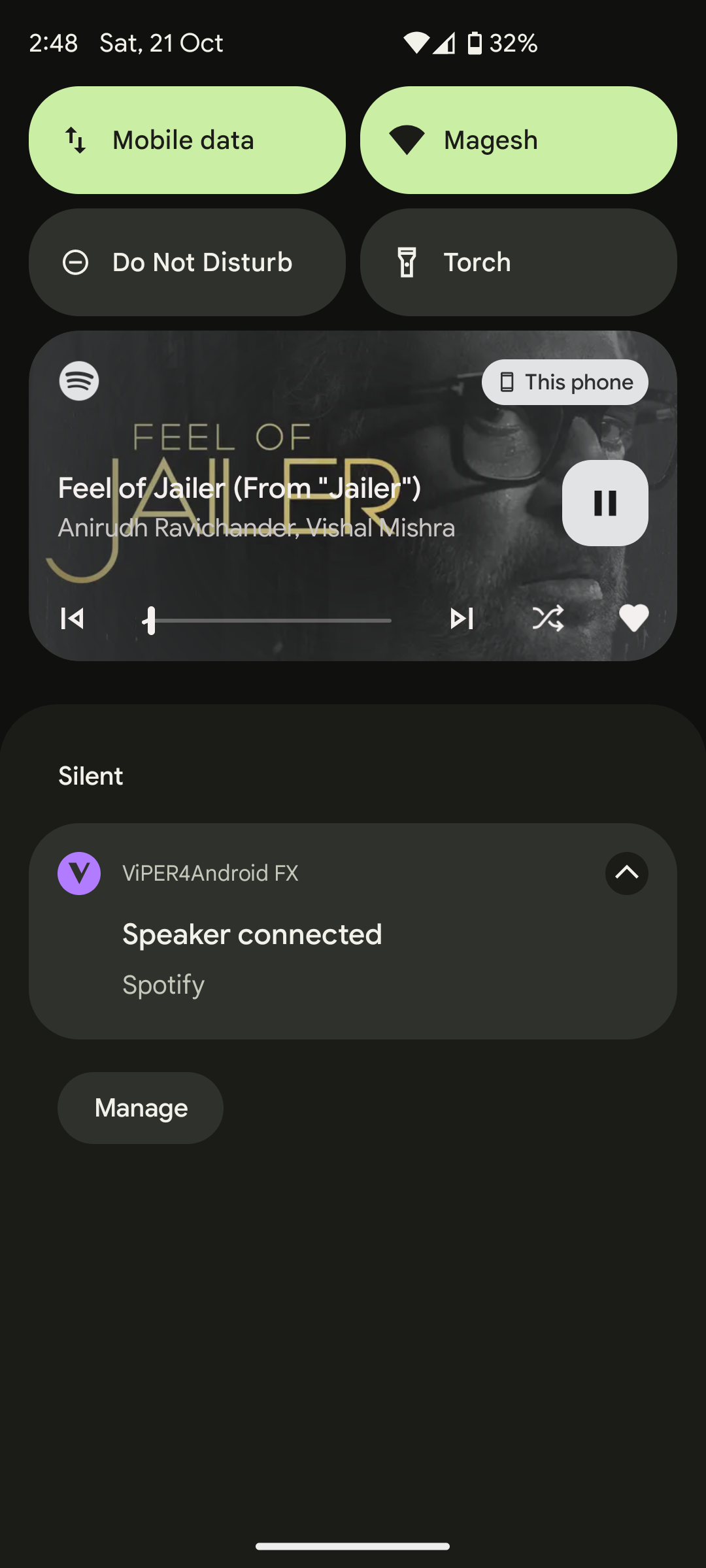Enable Do Not Disturb
This screenshot has height=1568, width=706.
187,262
